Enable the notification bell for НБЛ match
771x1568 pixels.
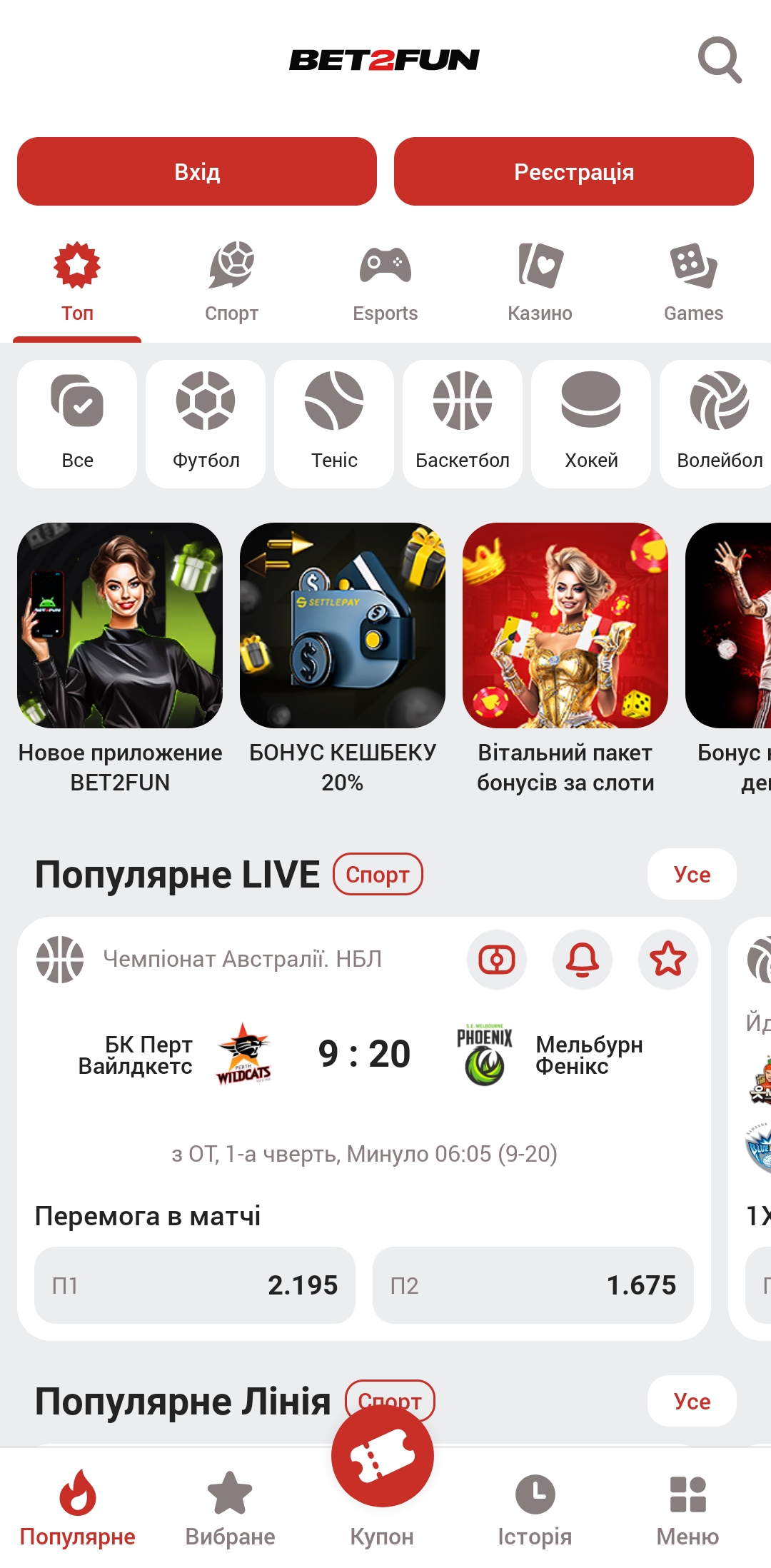tap(583, 959)
